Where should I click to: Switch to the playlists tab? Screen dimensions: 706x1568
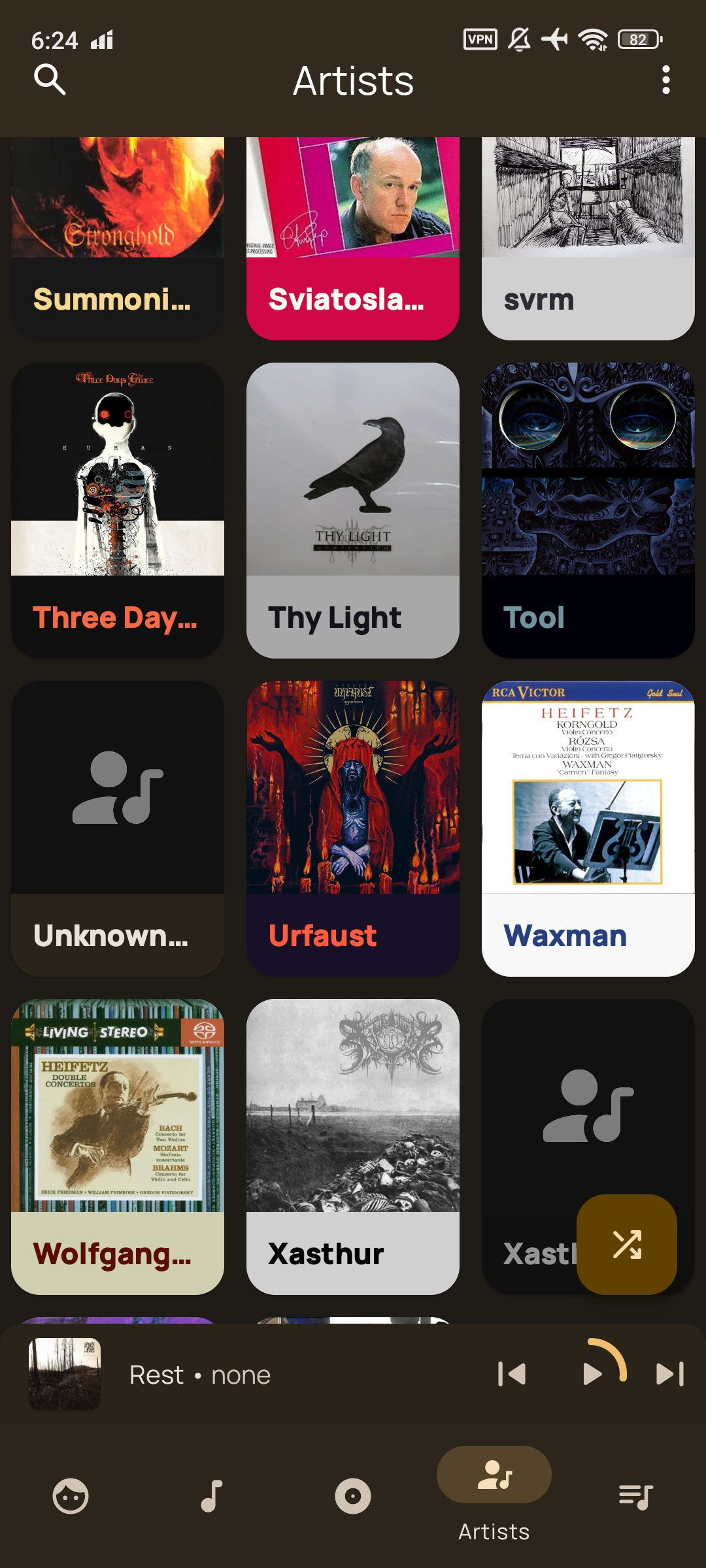635,1496
